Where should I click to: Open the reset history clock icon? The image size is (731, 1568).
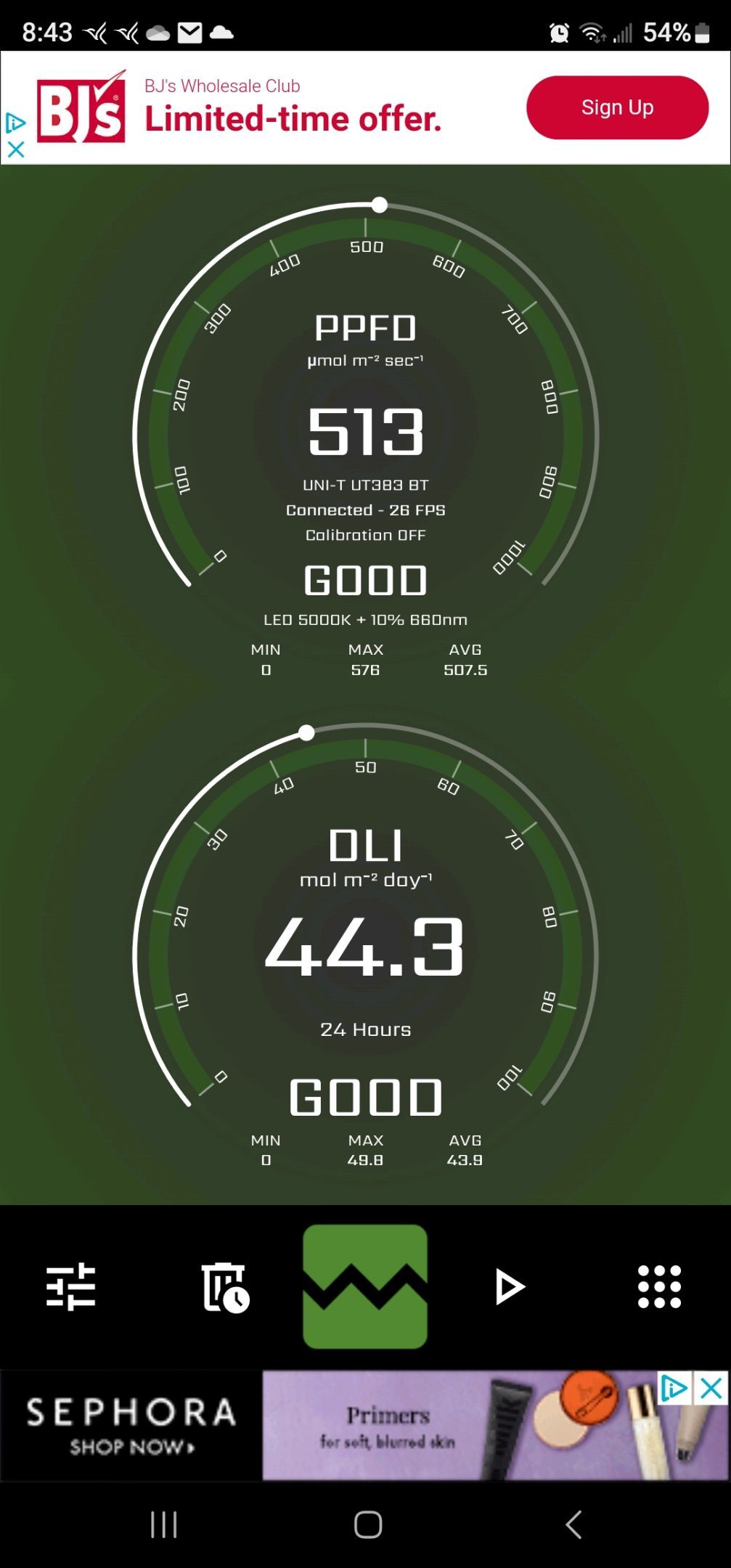(x=224, y=1287)
